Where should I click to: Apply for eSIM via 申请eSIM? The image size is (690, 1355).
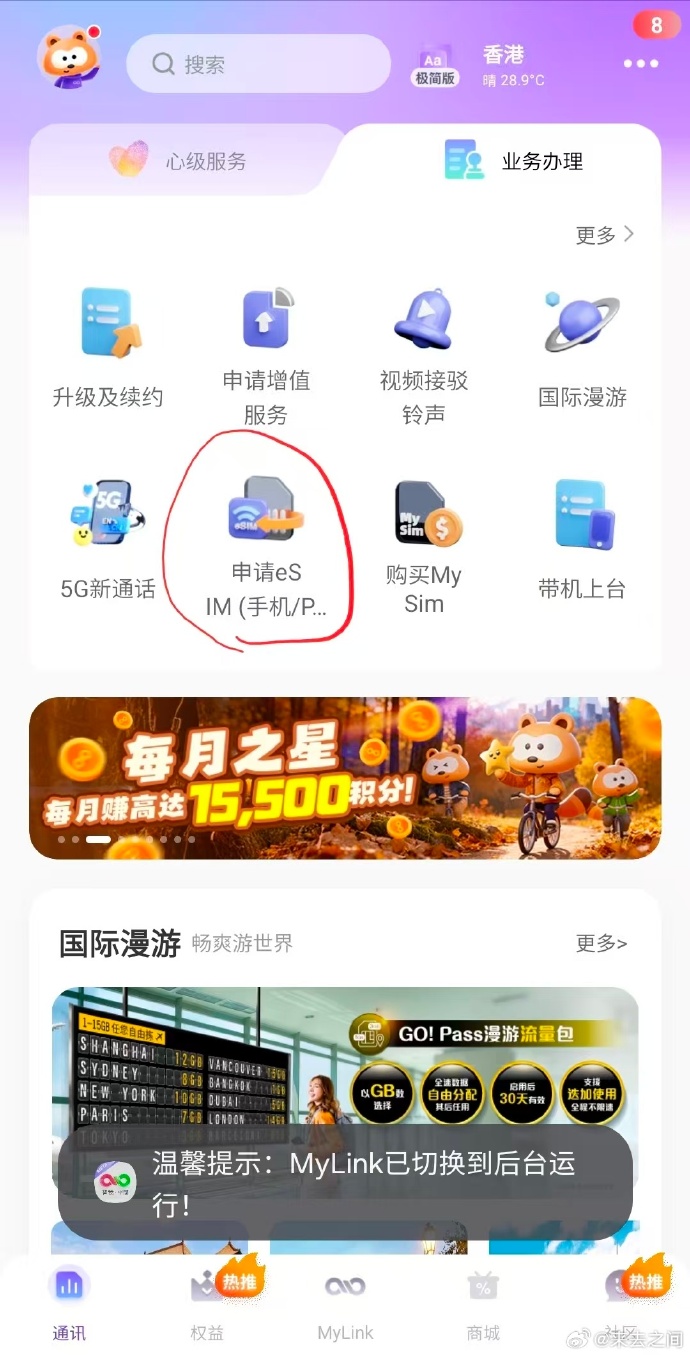(x=266, y=541)
